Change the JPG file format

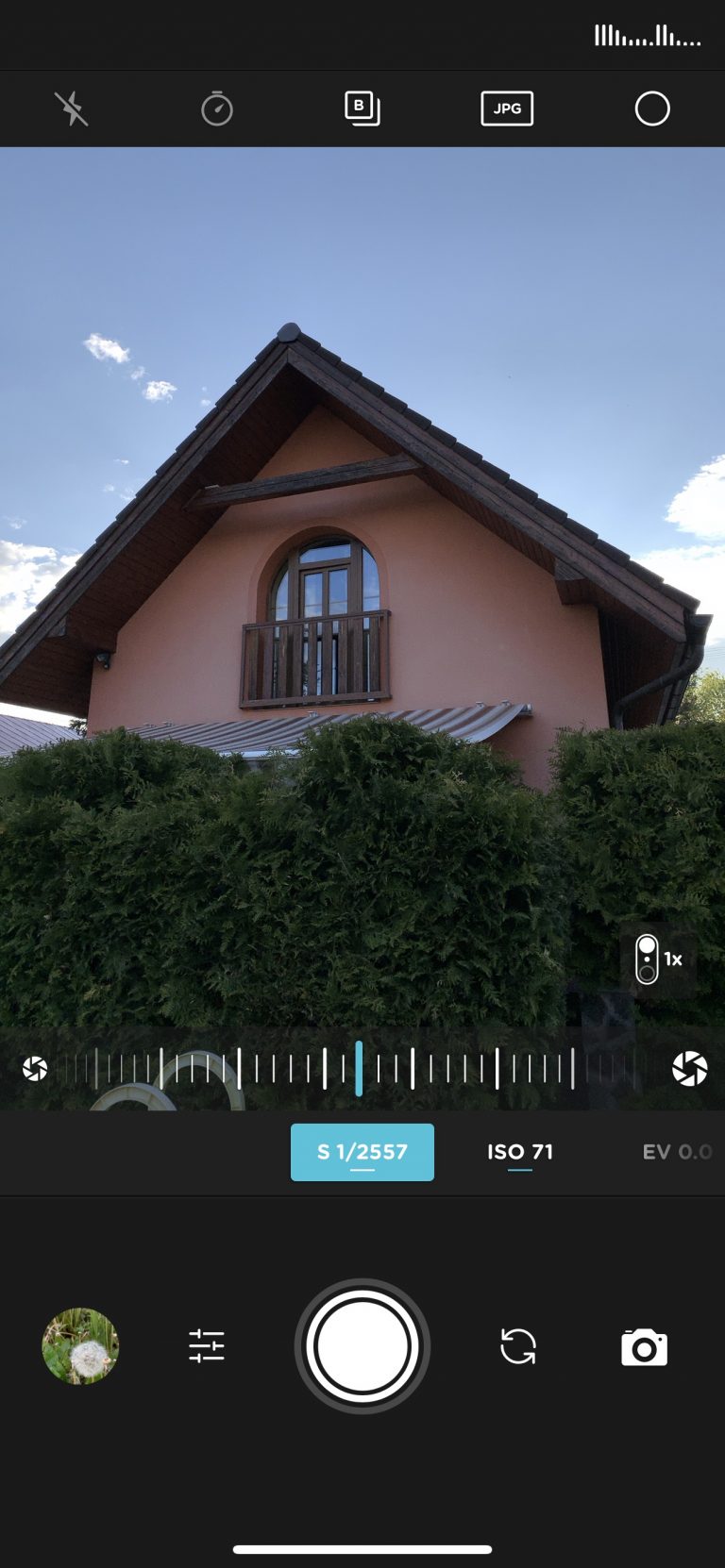507,108
